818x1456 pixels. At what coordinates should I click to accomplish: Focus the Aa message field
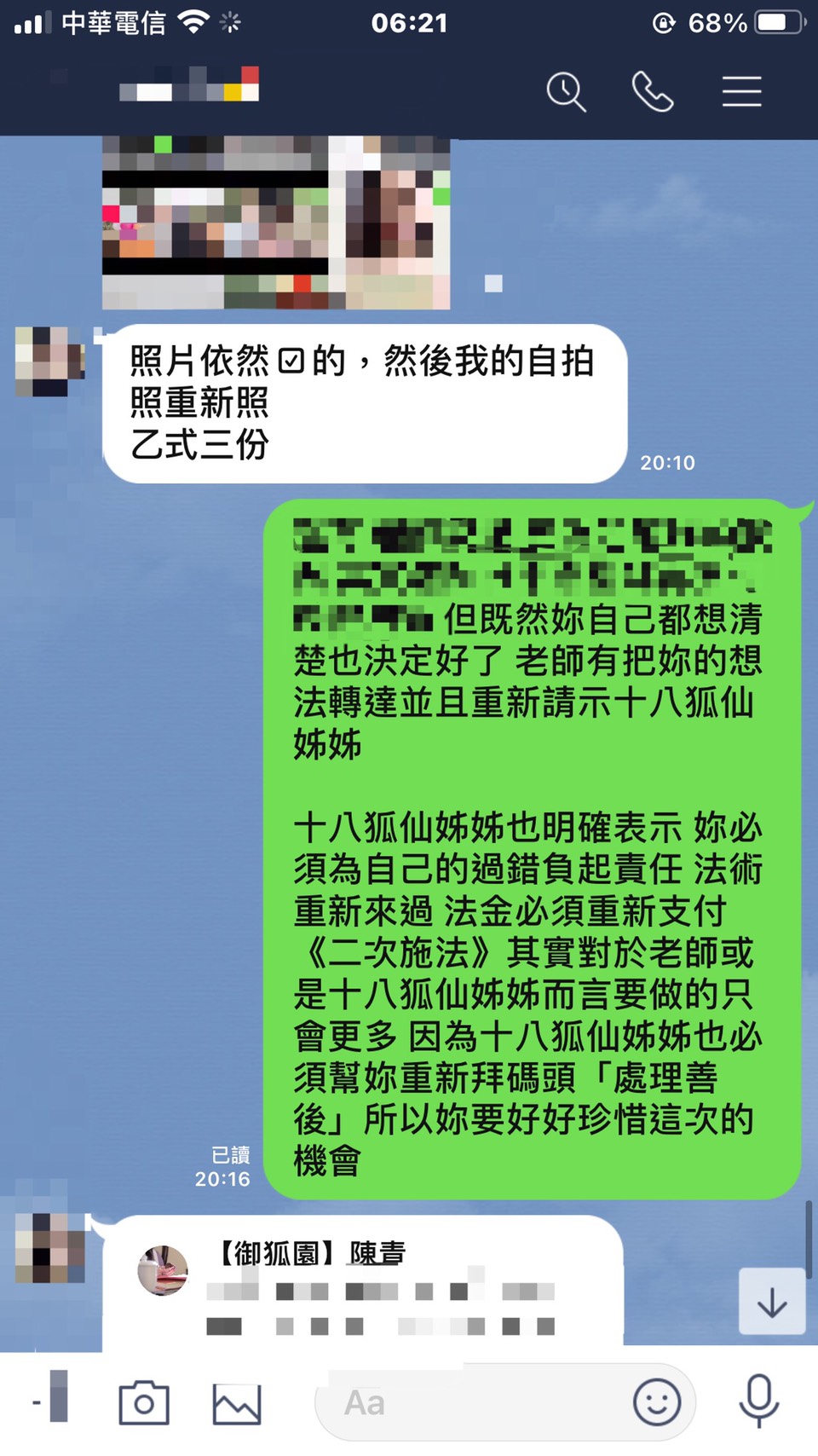click(x=477, y=1402)
